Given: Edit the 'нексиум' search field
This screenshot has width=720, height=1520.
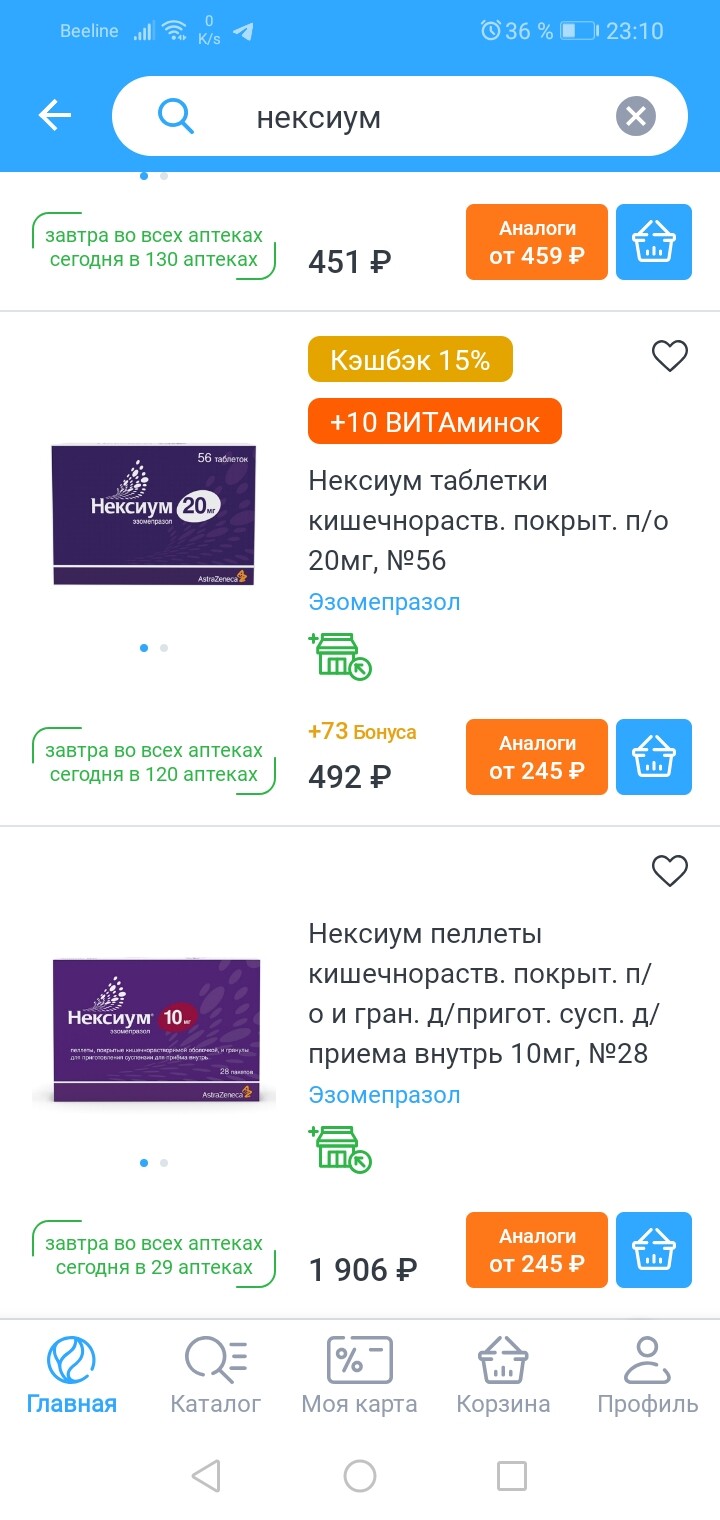Looking at the screenshot, I should coord(400,117).
